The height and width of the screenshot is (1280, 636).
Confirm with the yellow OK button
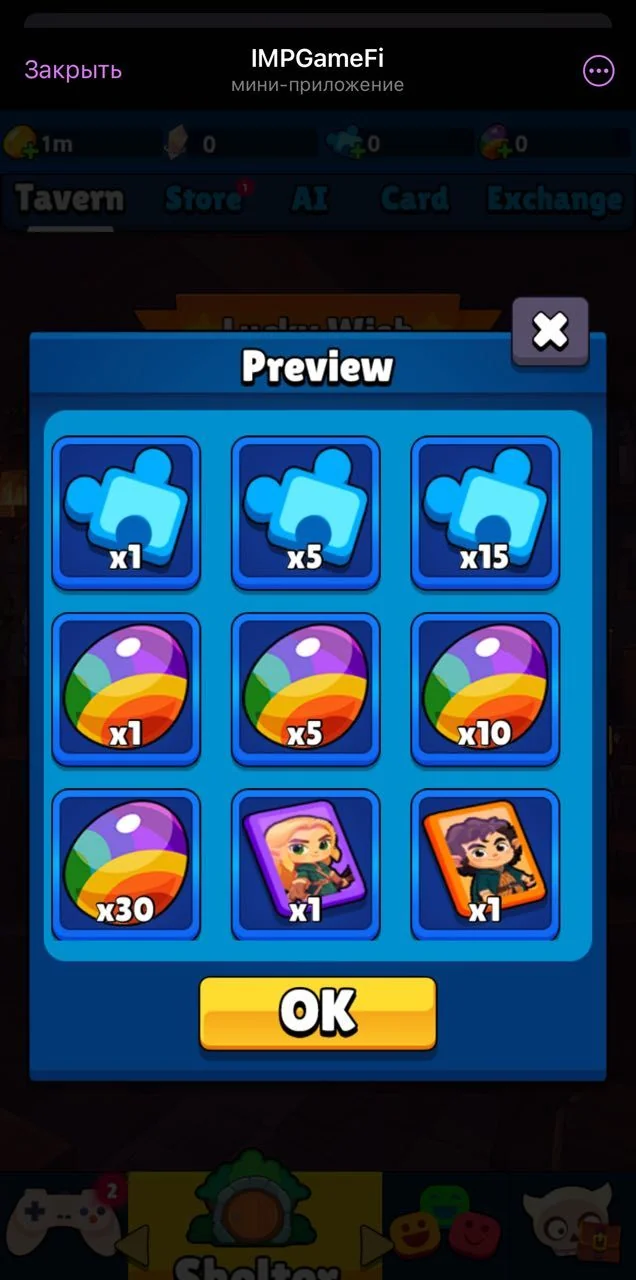coord(318,1013)
